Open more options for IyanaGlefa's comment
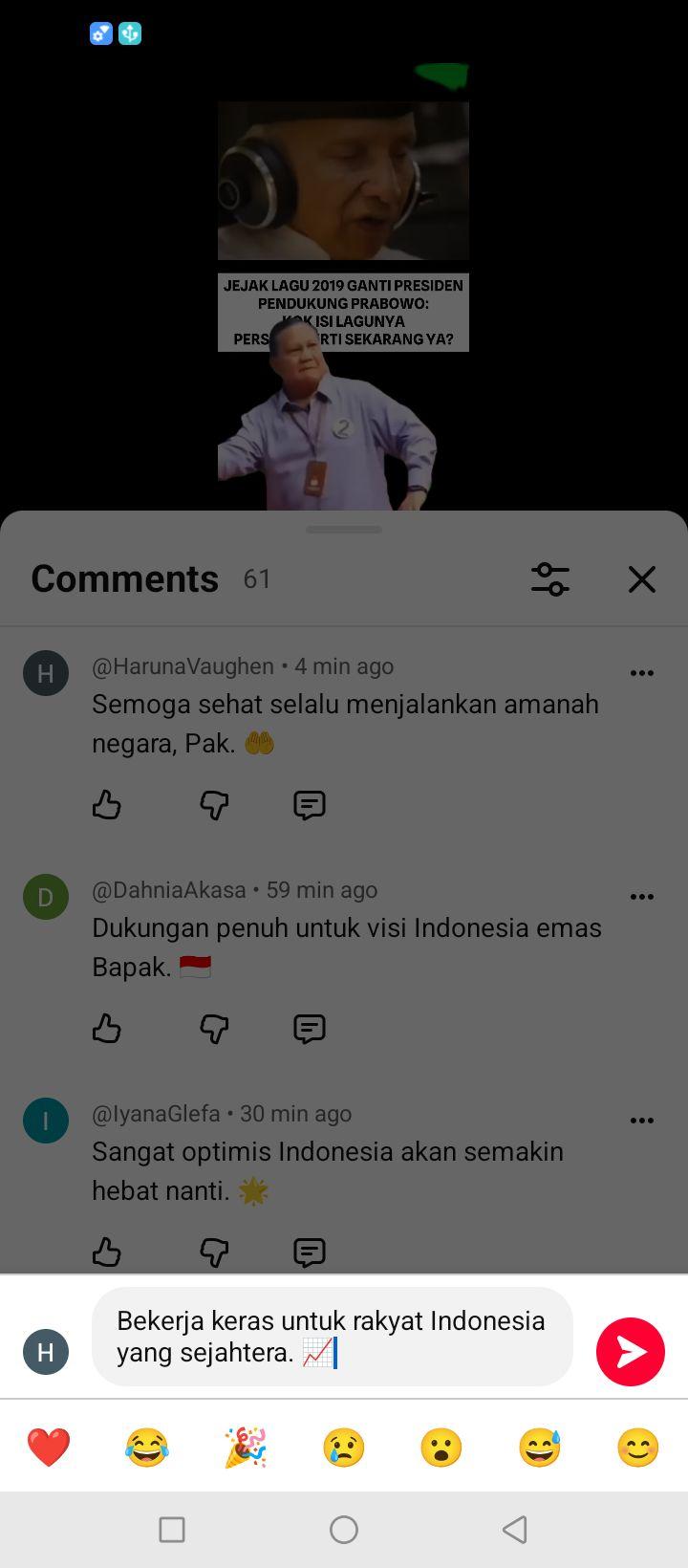 (x=642, y=1121)
